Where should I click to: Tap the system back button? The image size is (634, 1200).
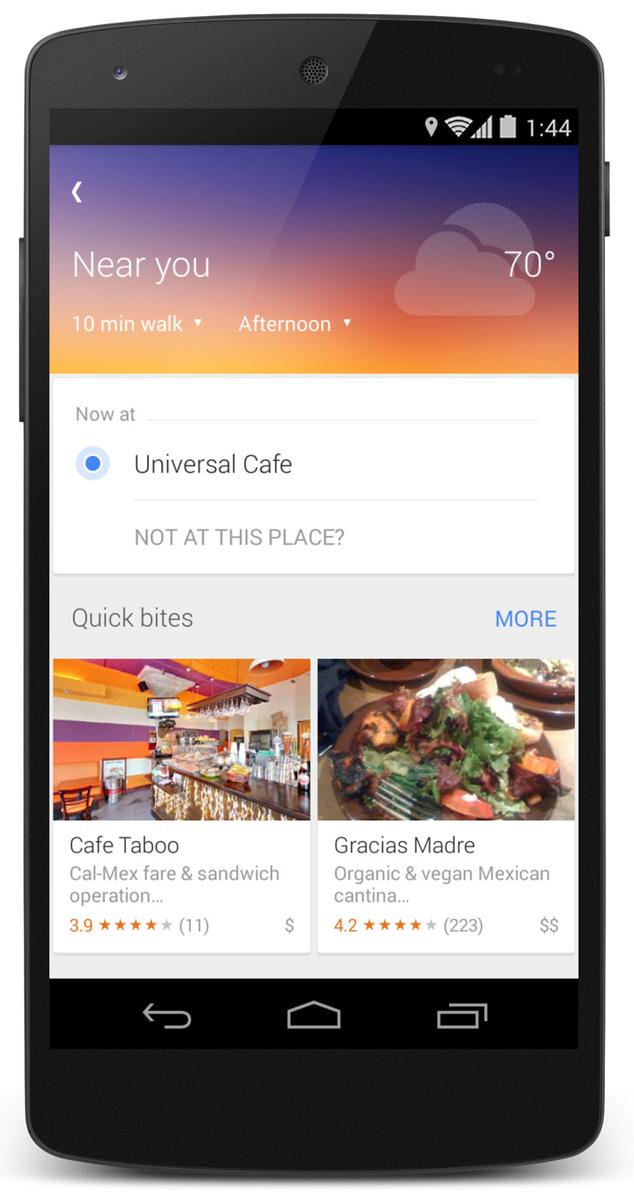click(166, 1015)
